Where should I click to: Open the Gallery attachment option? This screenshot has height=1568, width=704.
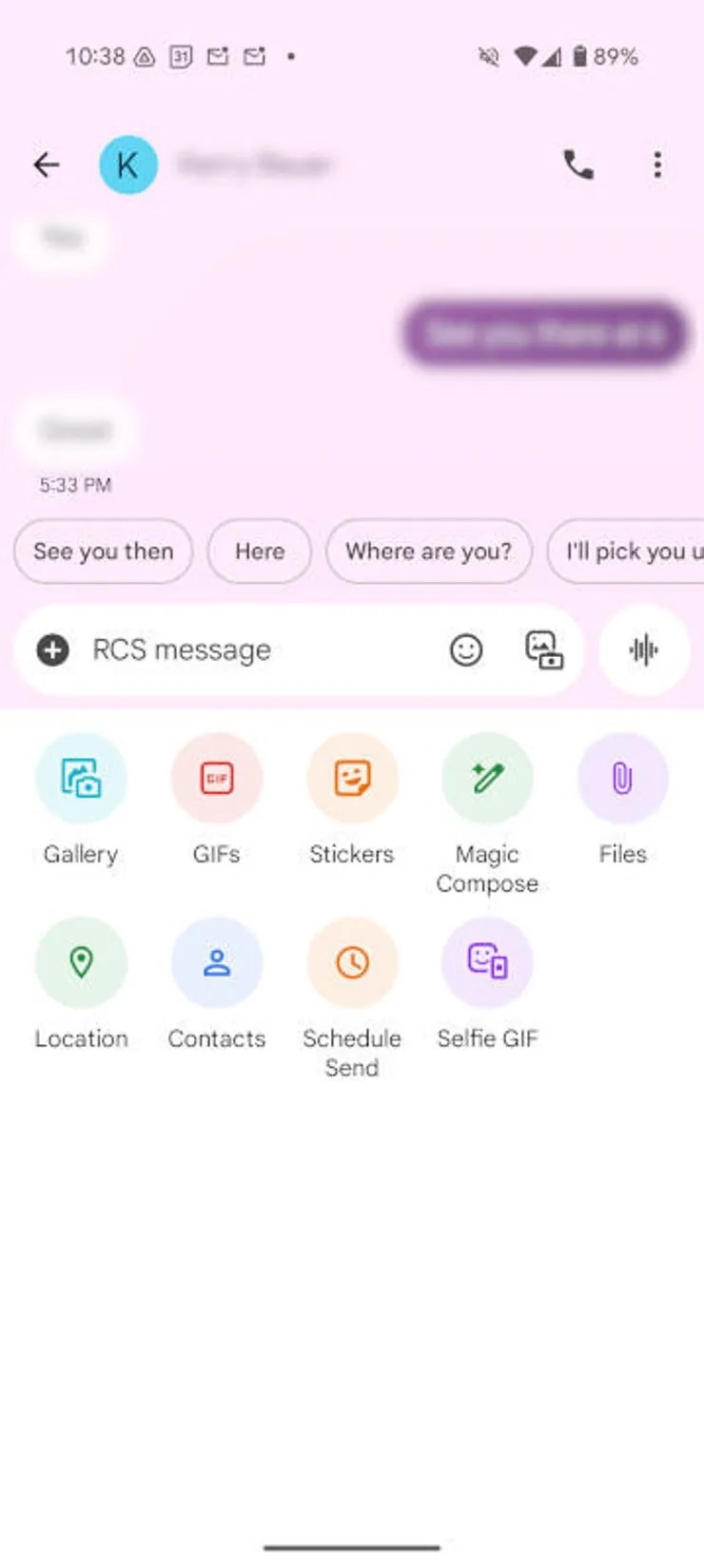tap(81, 779)
